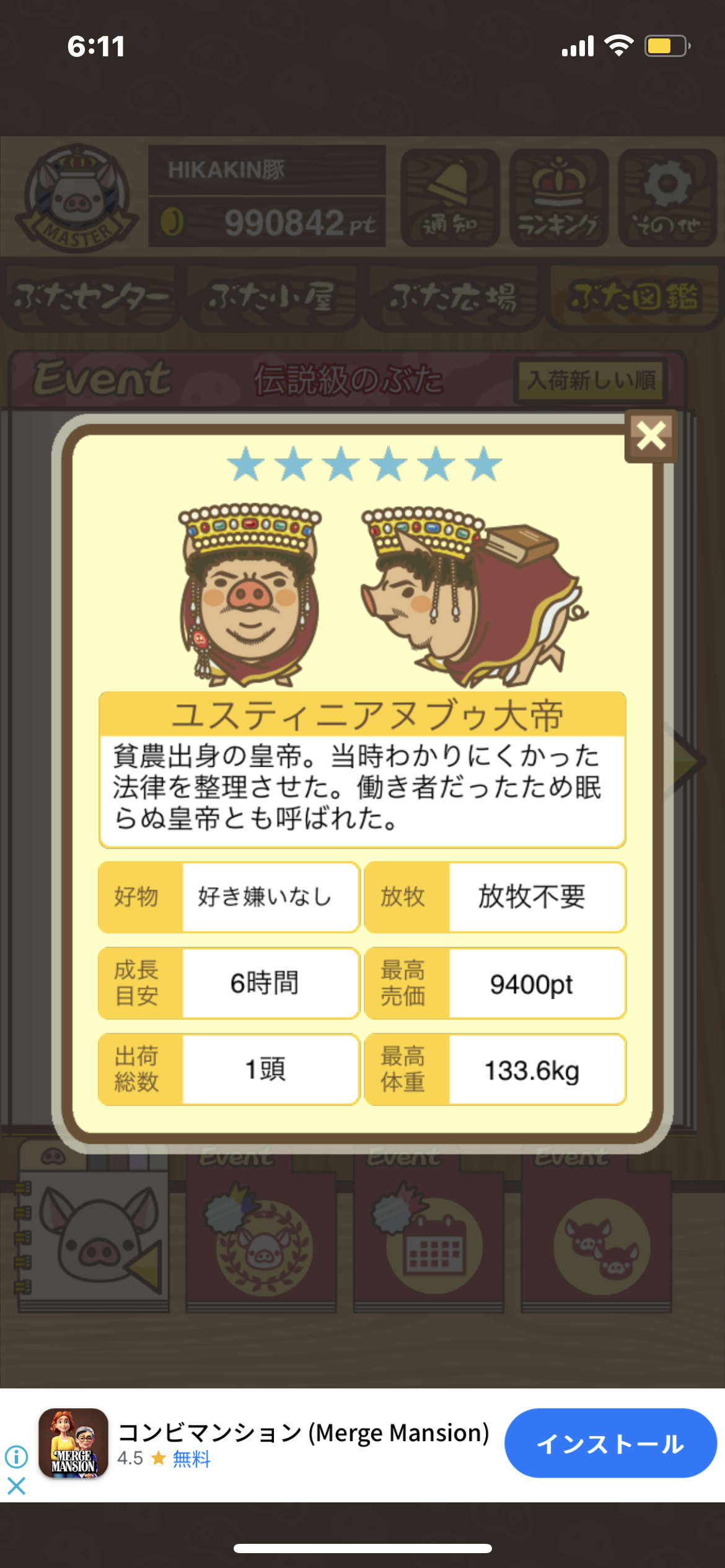This screenshot has height=1568, width=725.
Task: Tap the インストール button for Merge Mansion
Action: coord(610,1444)
